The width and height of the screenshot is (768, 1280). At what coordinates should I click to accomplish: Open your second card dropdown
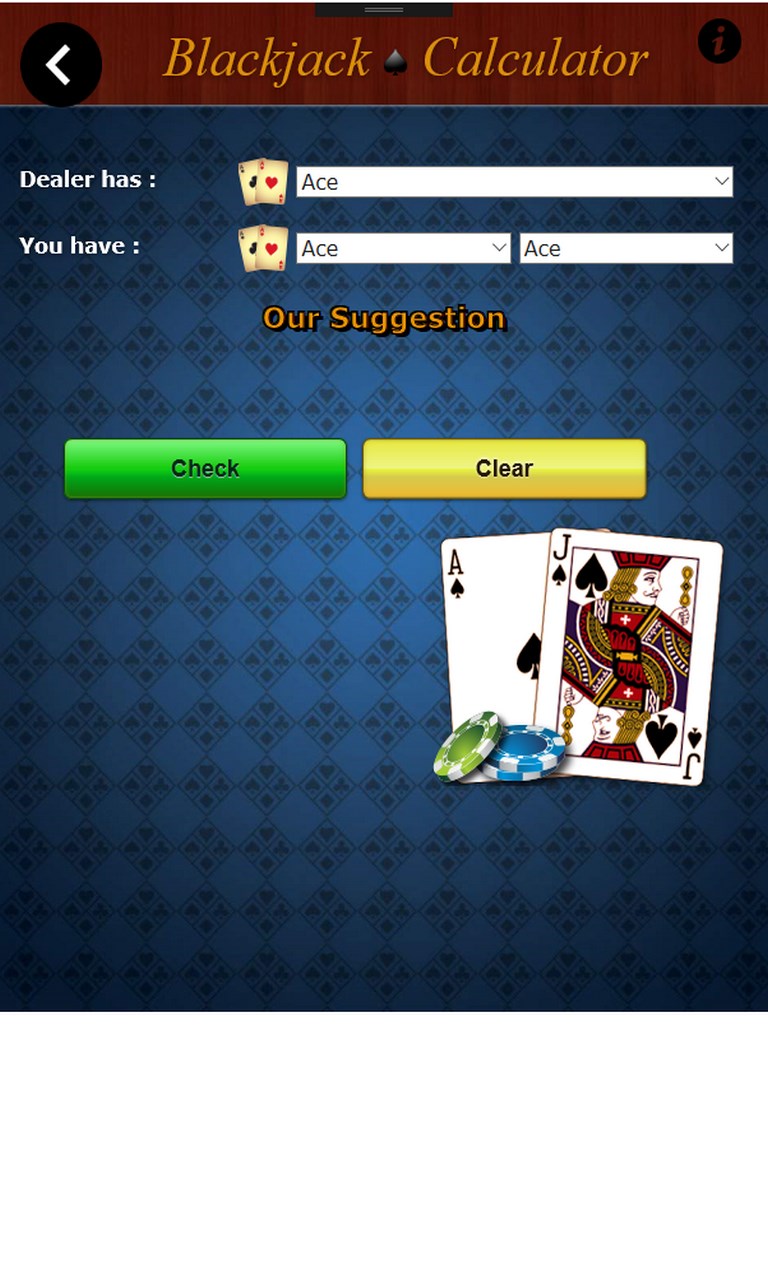pos(626,249)
